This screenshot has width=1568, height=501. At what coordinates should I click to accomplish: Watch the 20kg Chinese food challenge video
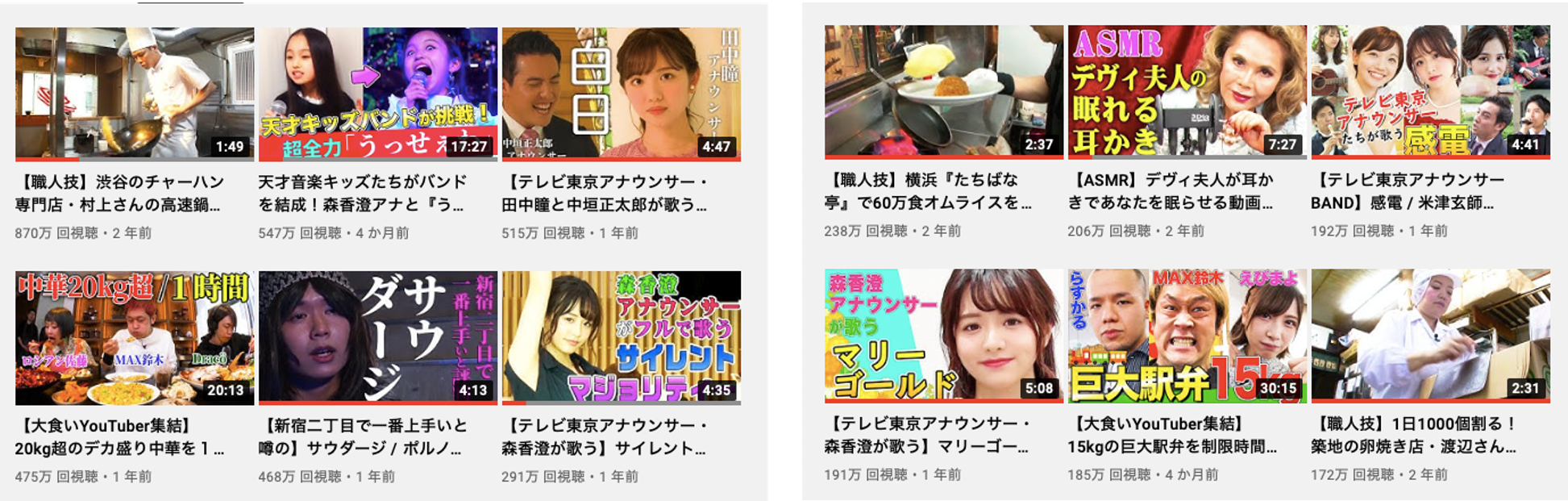point(135,337)
